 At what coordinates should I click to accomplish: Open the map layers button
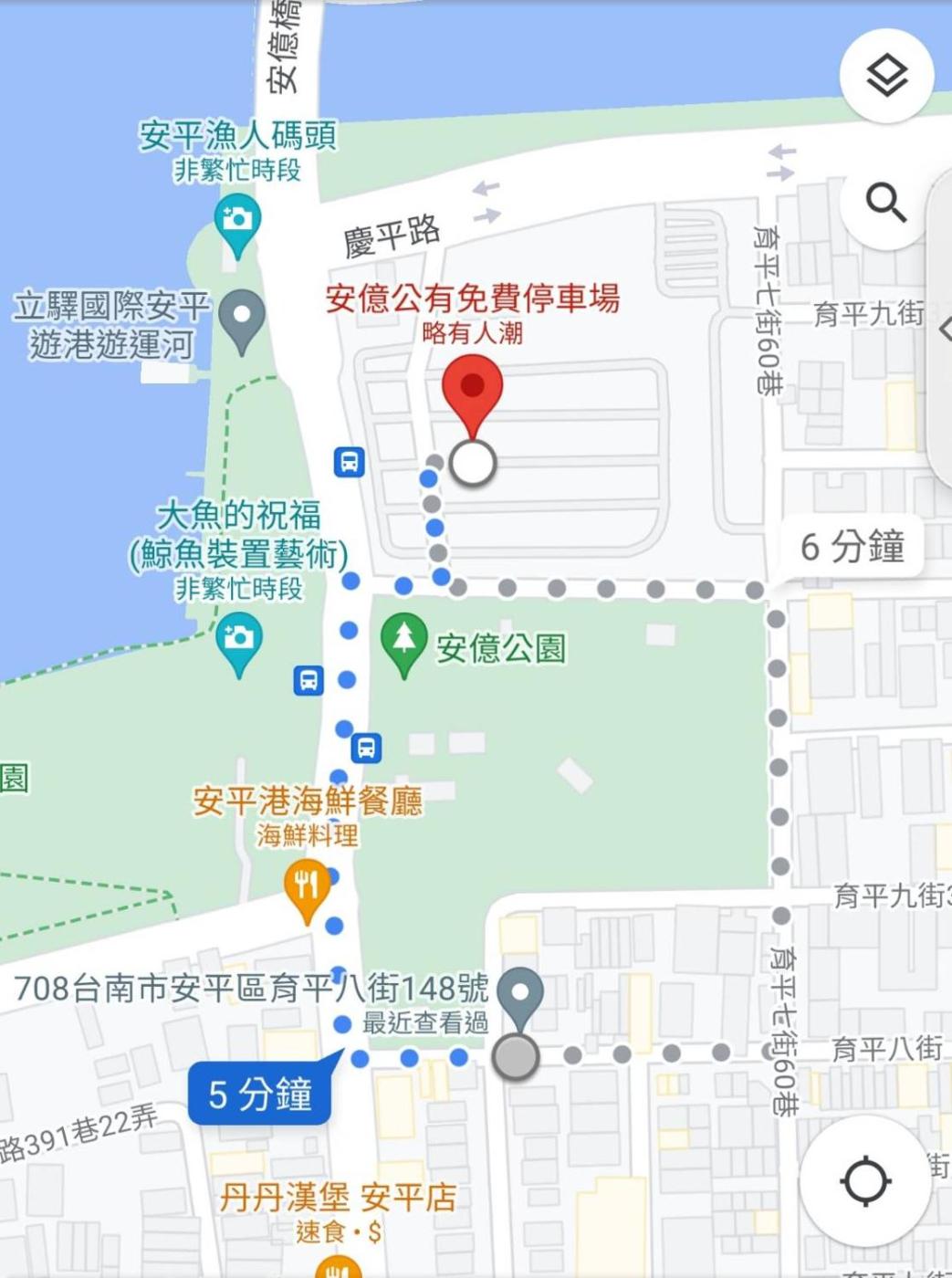pyautogui.click(x=886, y=76)
